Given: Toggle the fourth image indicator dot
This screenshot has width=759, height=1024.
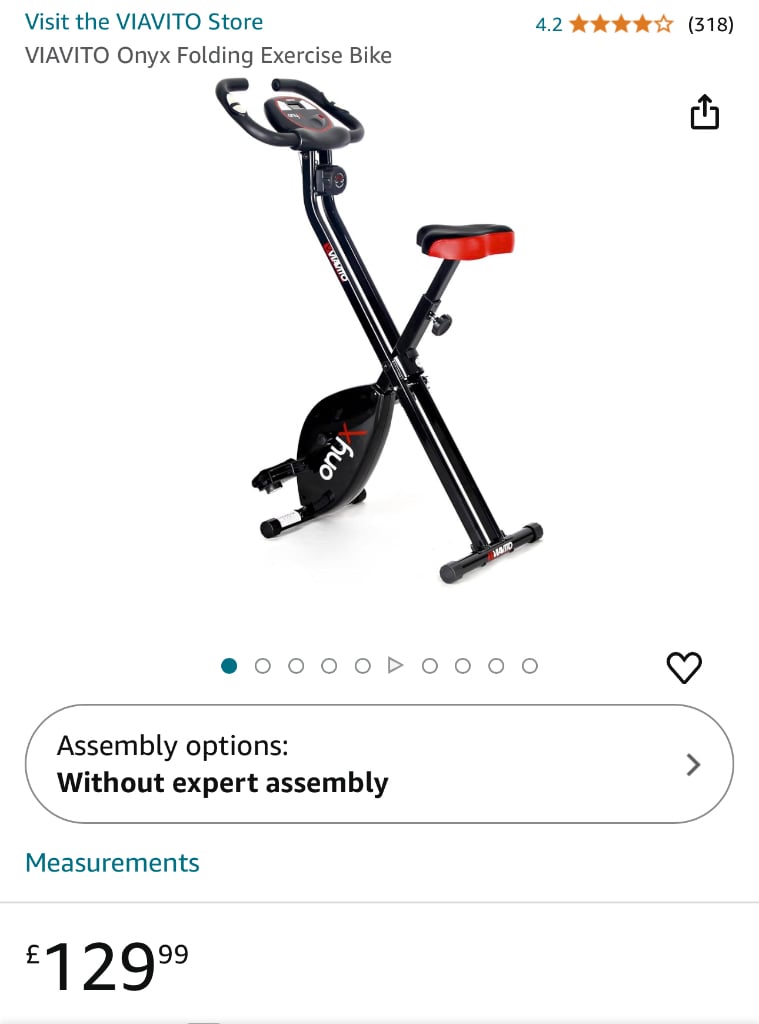Looking at the screenshot, I should [329, 664].
